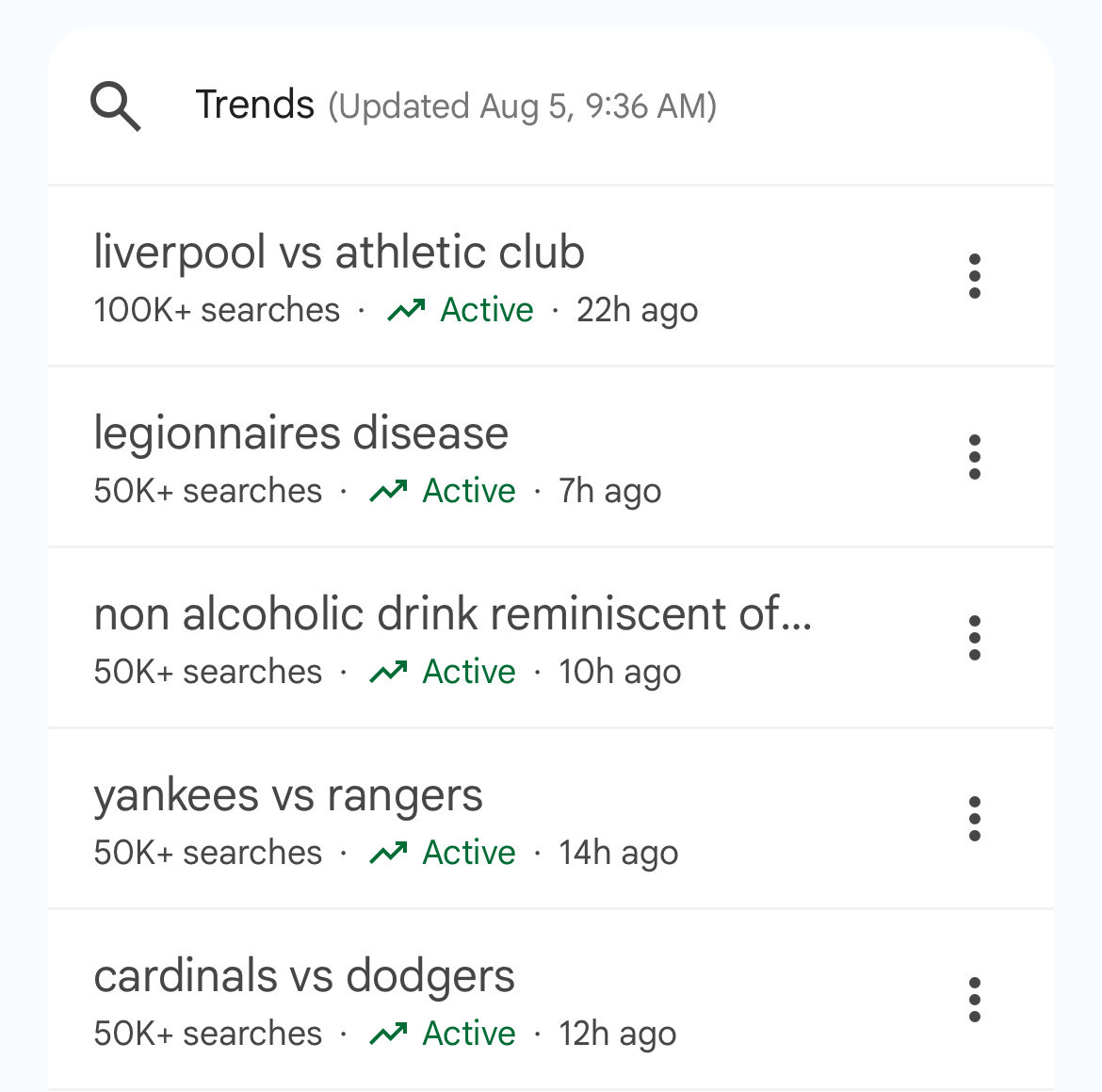Open the cardinals vs dodgers trend
This screenshot has width=1102, height=1092.
tap(304, 976)
